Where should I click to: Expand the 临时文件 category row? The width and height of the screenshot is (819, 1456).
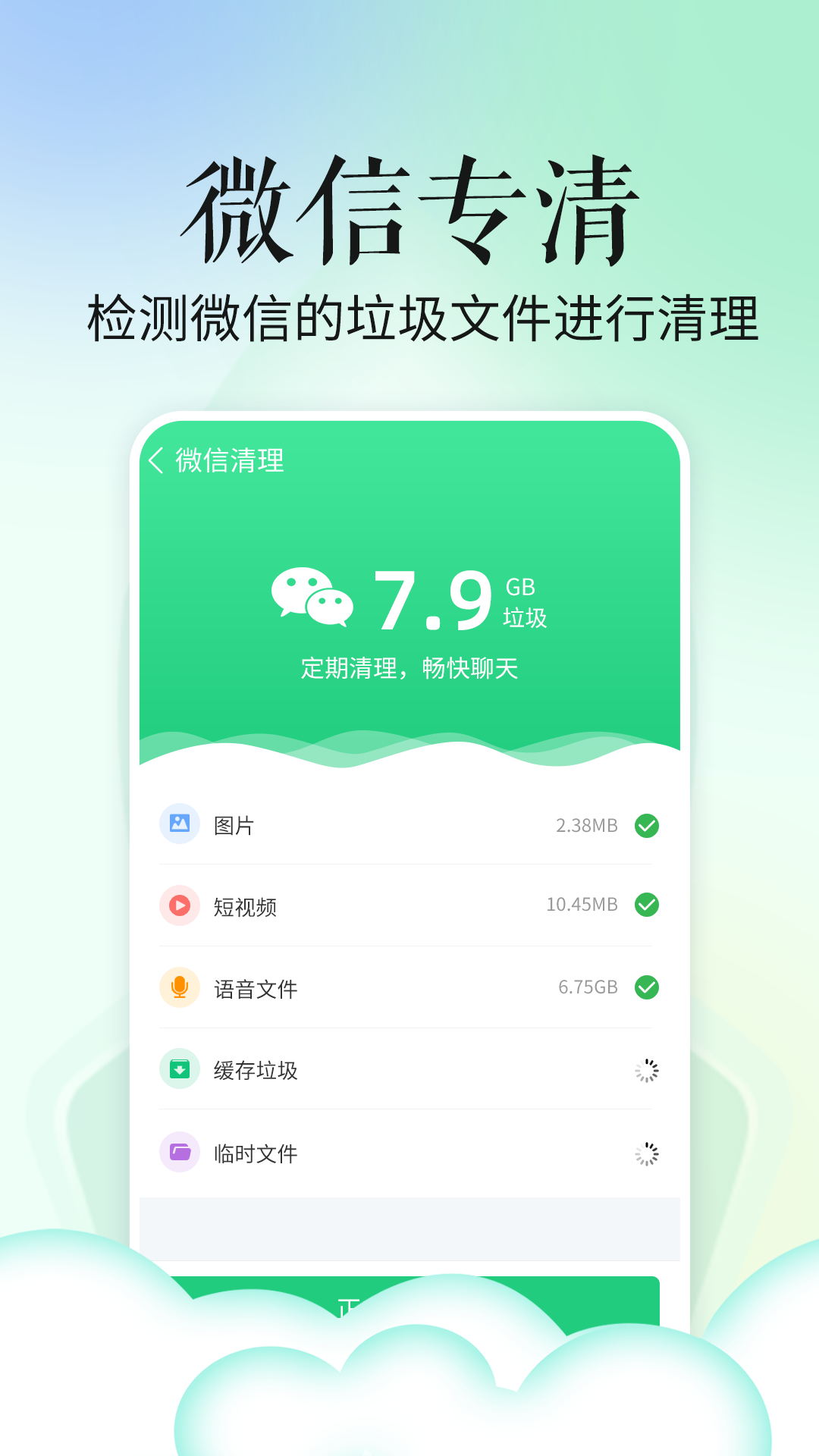(402, 1153)
